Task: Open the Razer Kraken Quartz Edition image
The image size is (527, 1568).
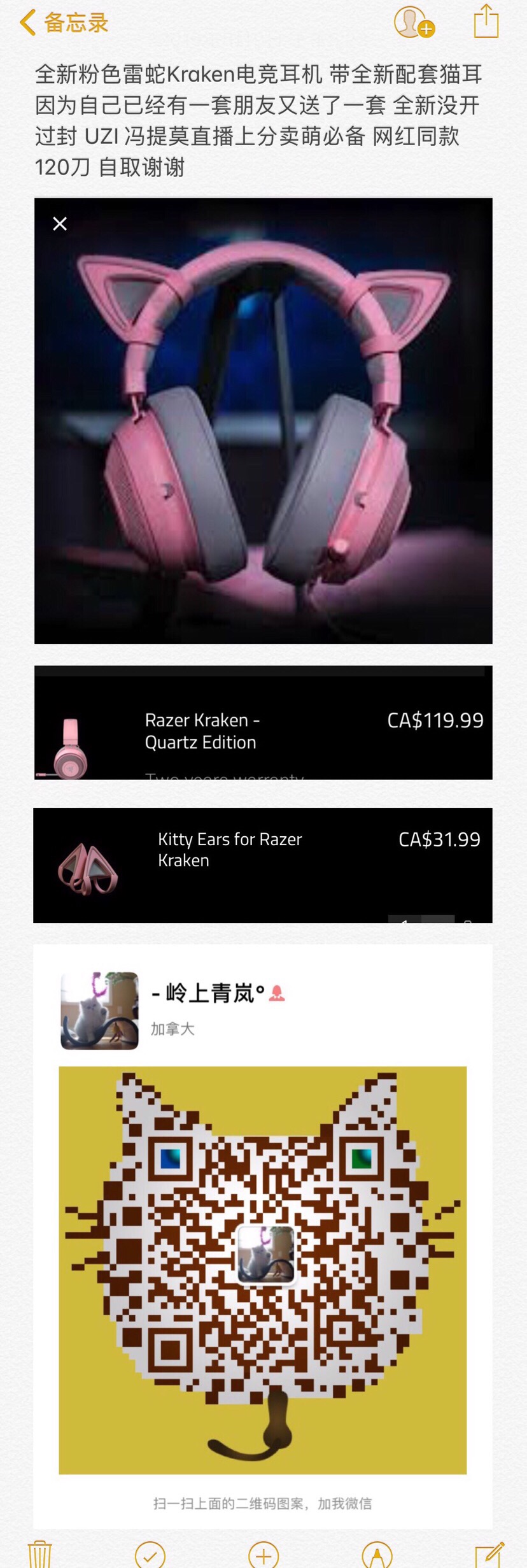Action: click(263, 722)
